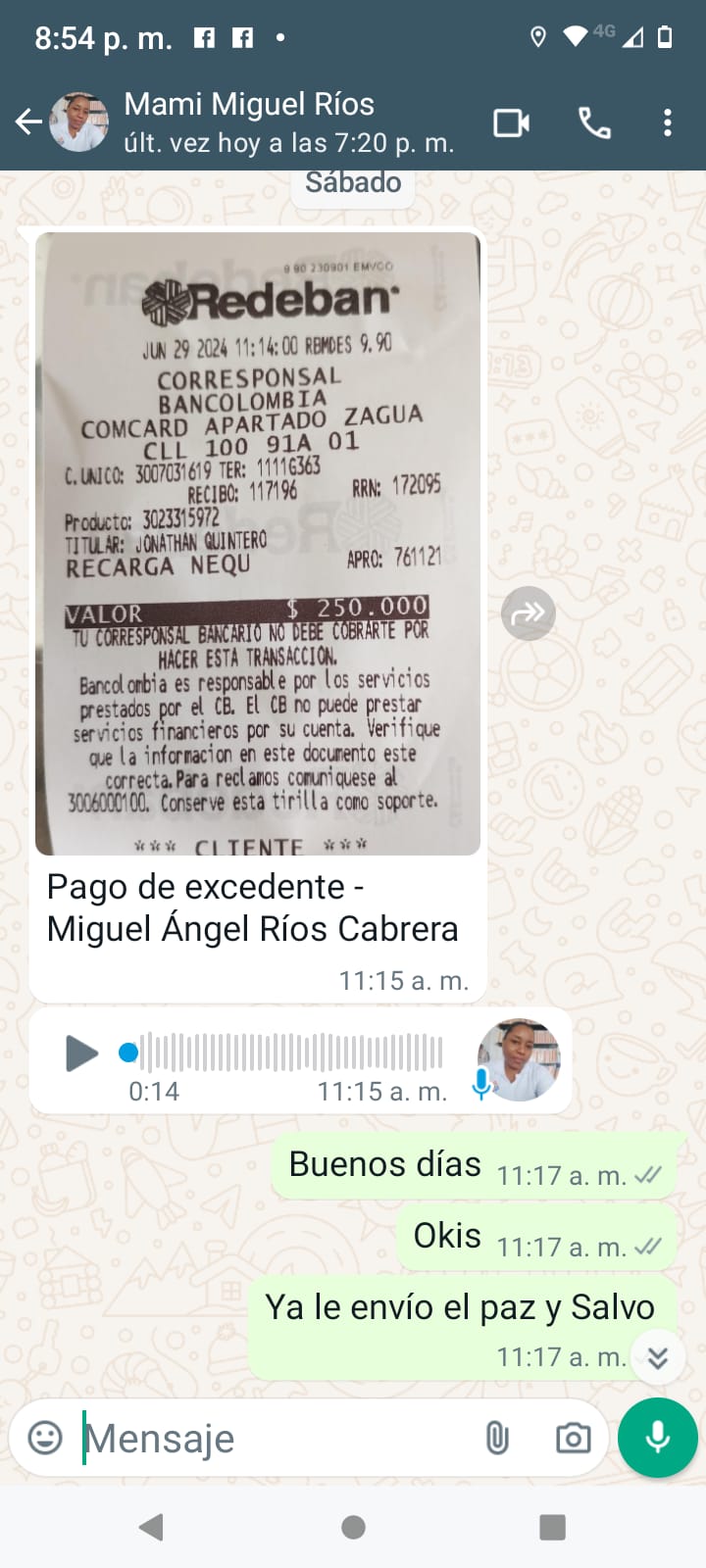The width and height of the screenshot is (706, 1568).
Task: Open the Redeban receipt photo
Action: (258, 544)
